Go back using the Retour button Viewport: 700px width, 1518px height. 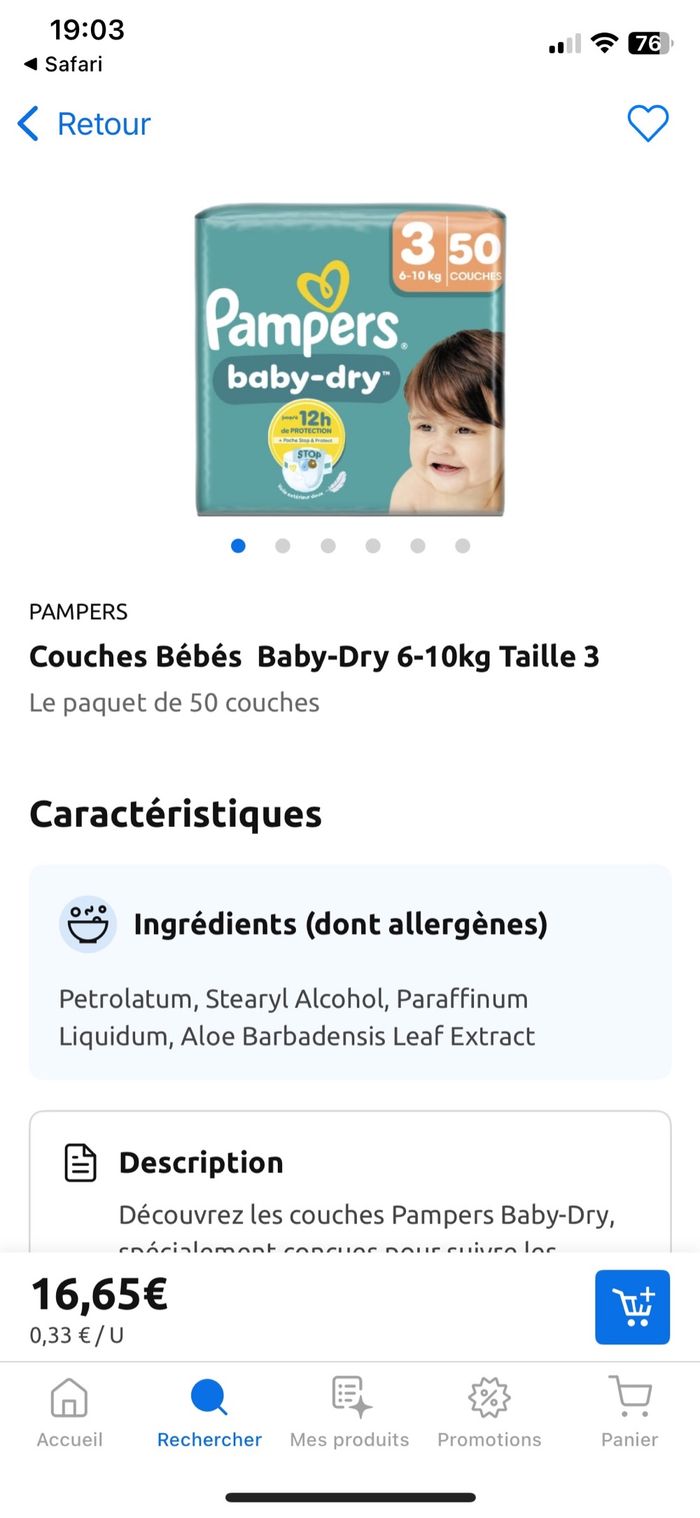click(x=84, y=124)
